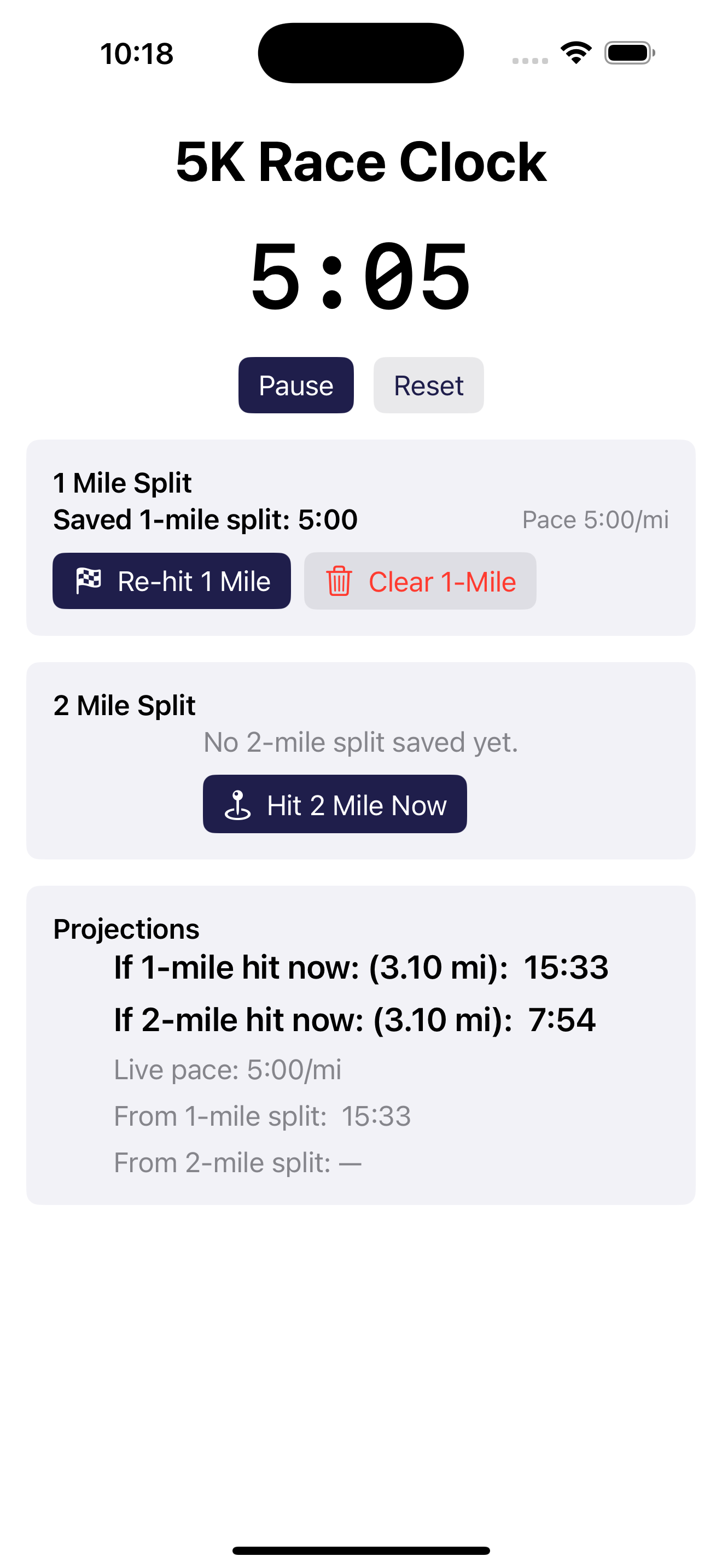Select the If 2-mile hit now projection line
The width and height of the screenshot is (722, 1568).
tap(354, 1019)
